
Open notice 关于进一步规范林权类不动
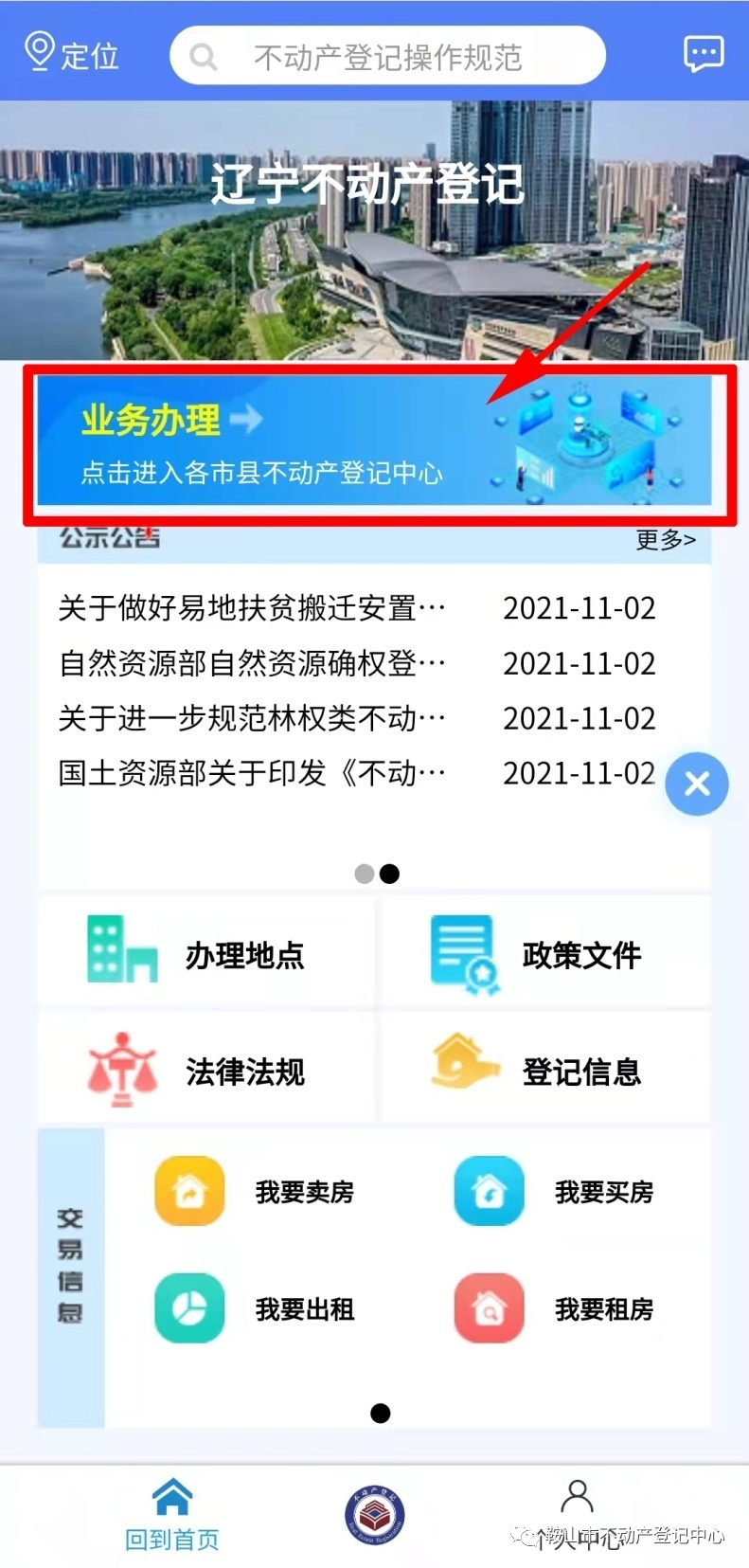[252, 718]
